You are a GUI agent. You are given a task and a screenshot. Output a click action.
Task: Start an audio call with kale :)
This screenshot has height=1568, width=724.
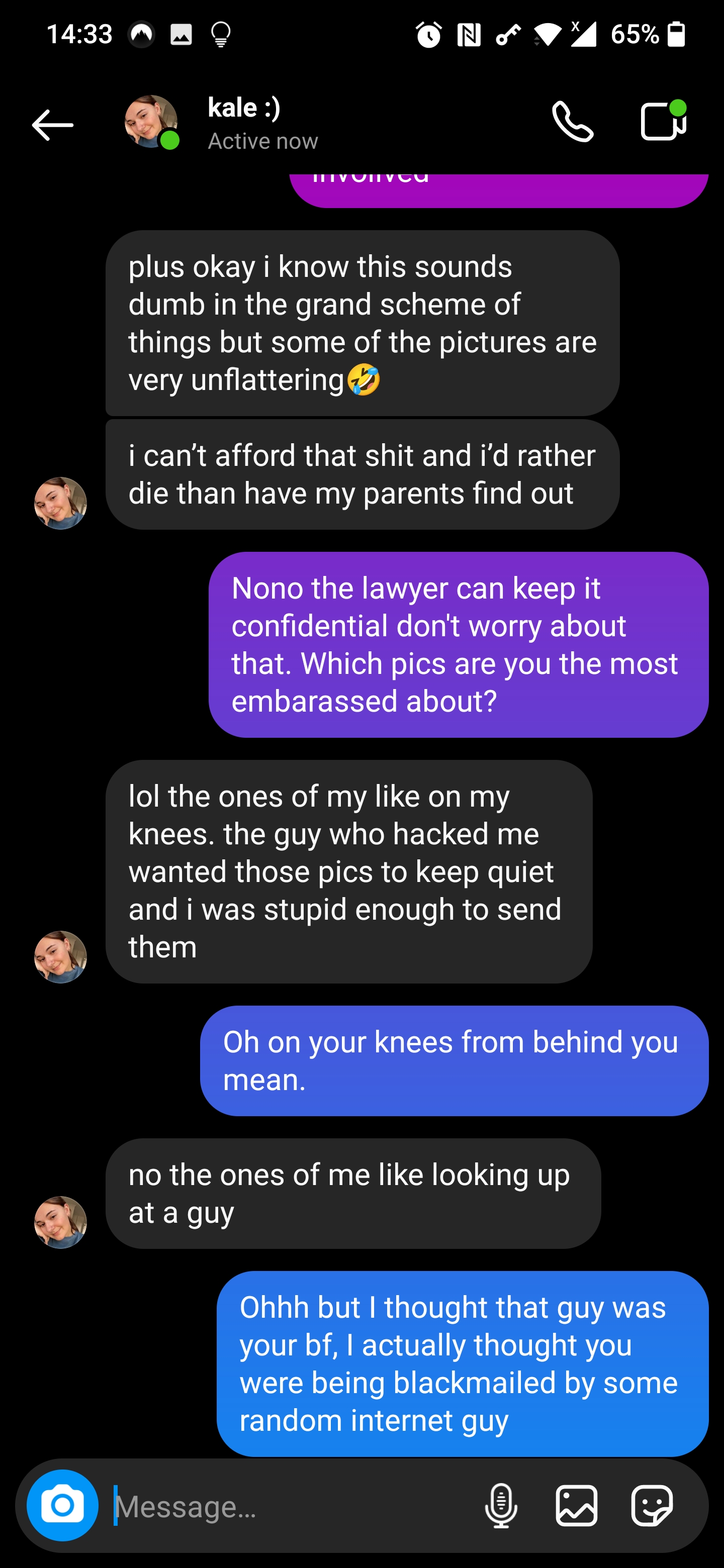572,122
